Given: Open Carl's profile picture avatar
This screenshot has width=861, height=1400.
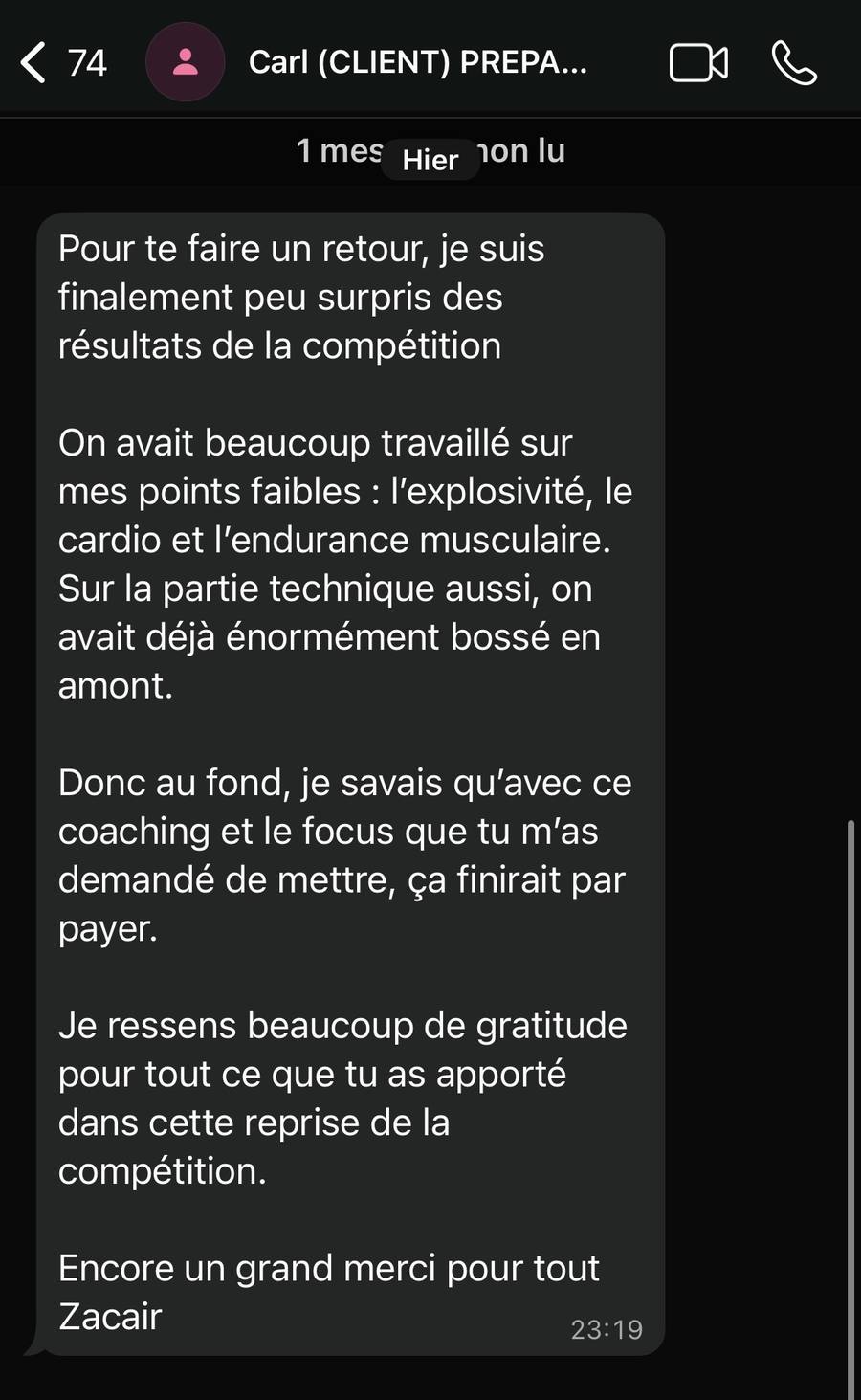Looking at the screenshot, I should (x=186, y=63).
